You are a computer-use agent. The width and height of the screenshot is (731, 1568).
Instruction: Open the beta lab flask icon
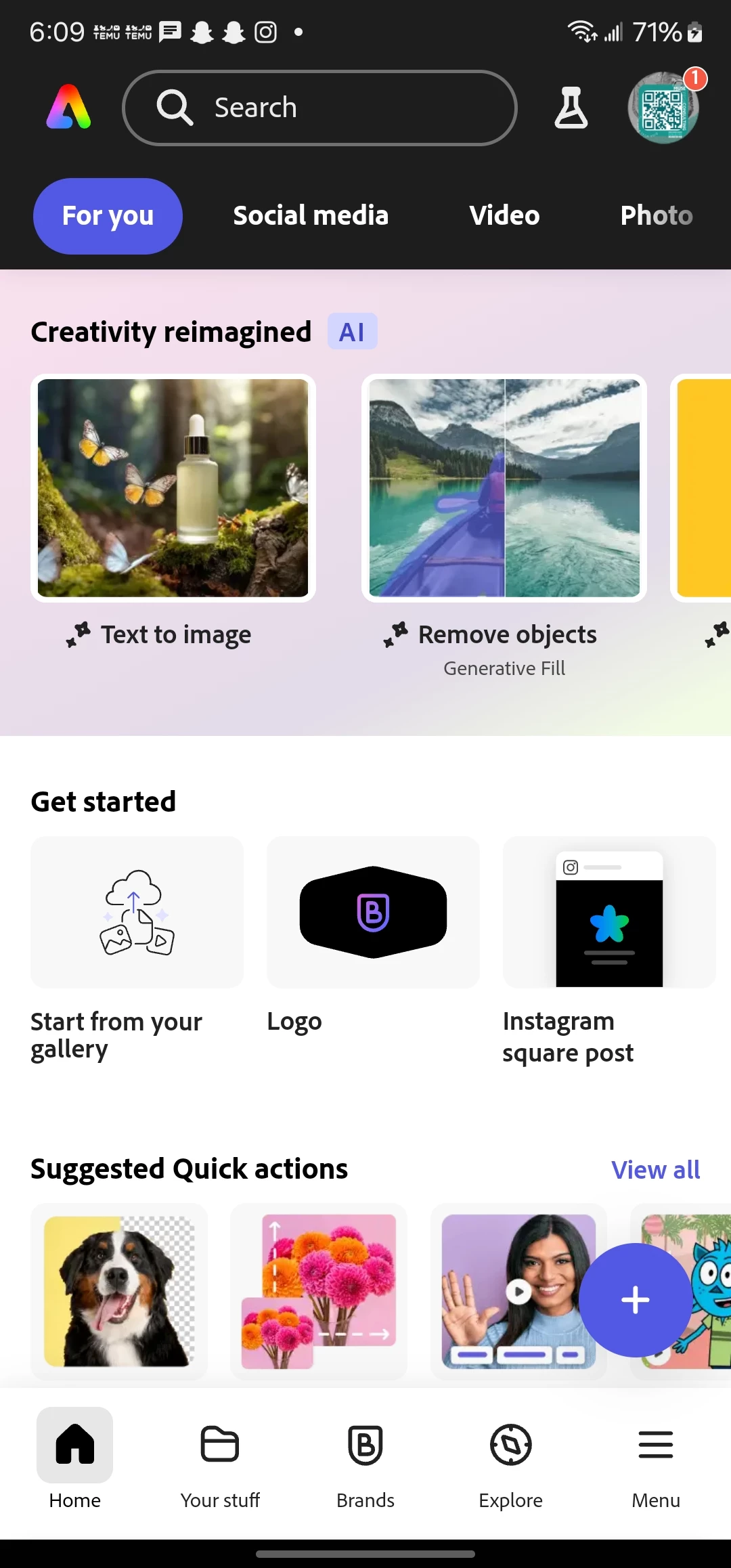pos(571,108)
